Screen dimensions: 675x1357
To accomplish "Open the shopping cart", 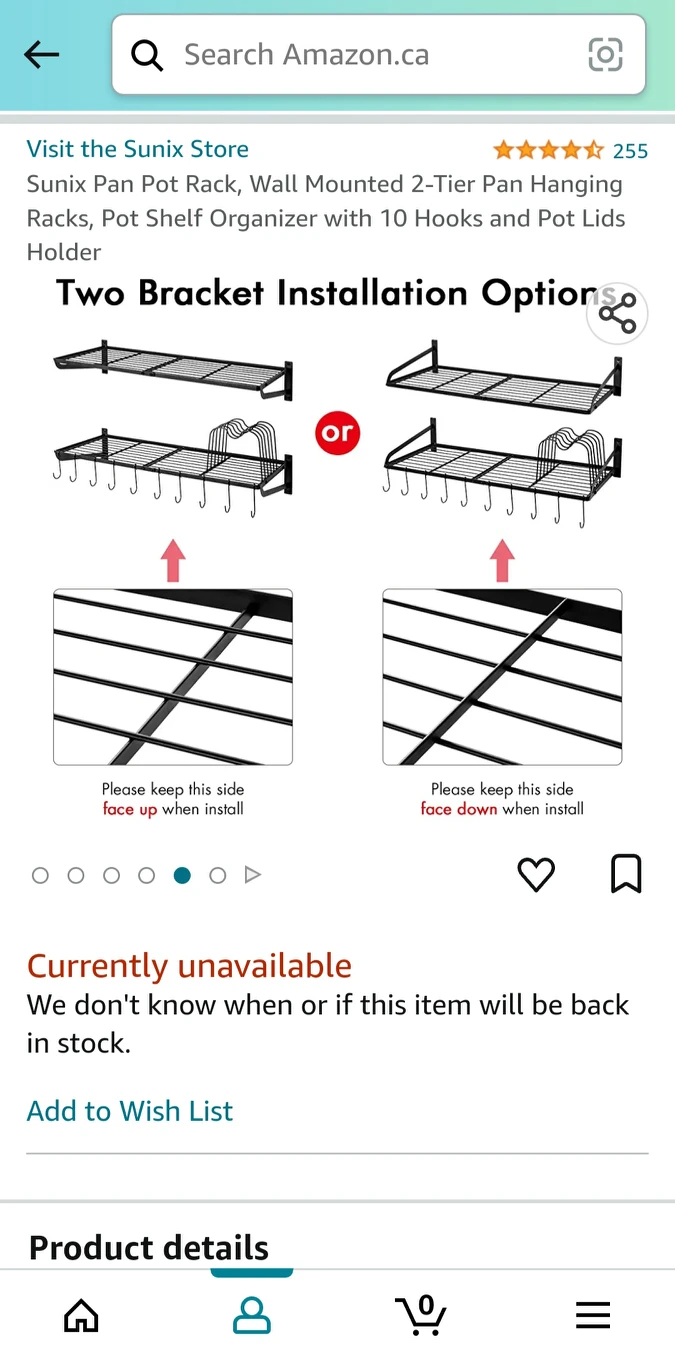I will pos(421,1315).
